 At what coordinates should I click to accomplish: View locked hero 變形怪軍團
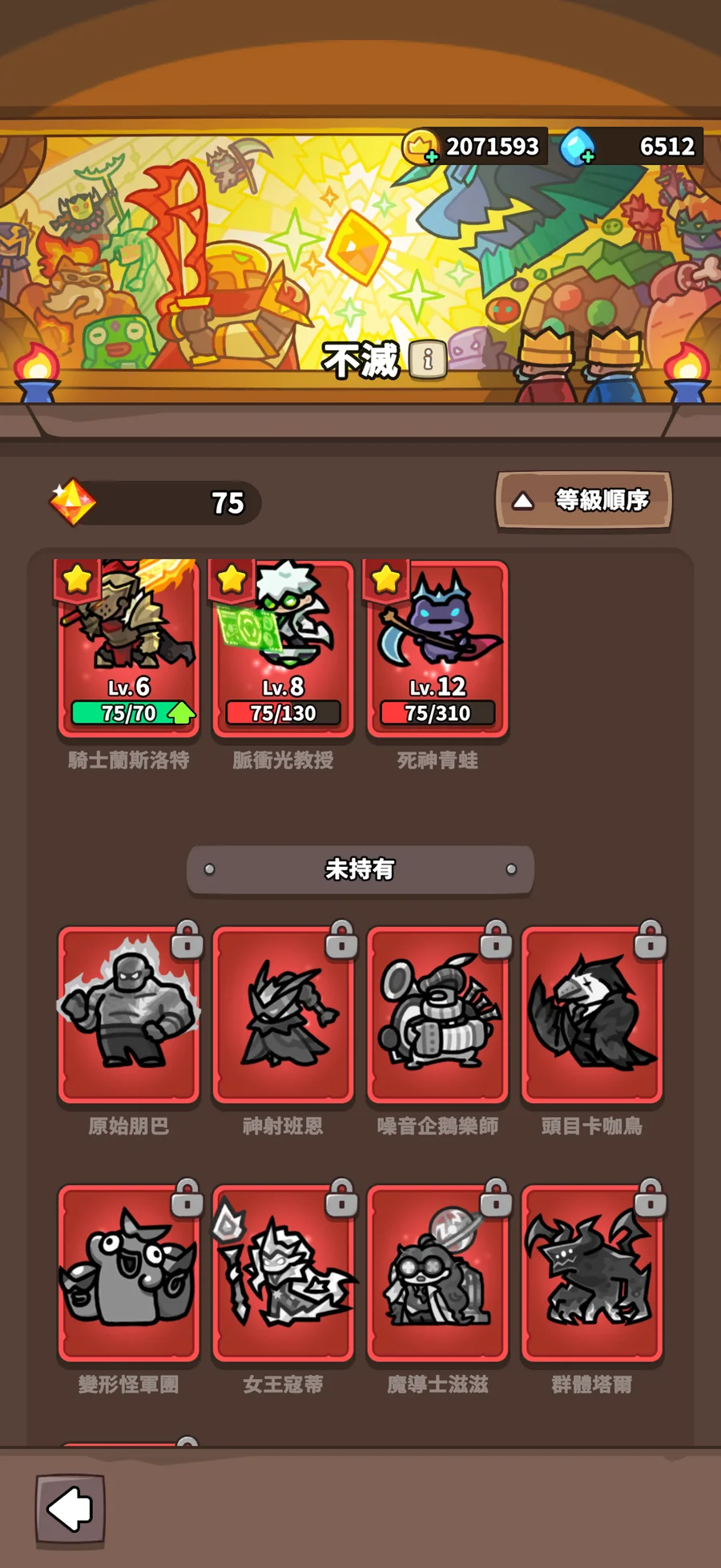coord(128,1273)
